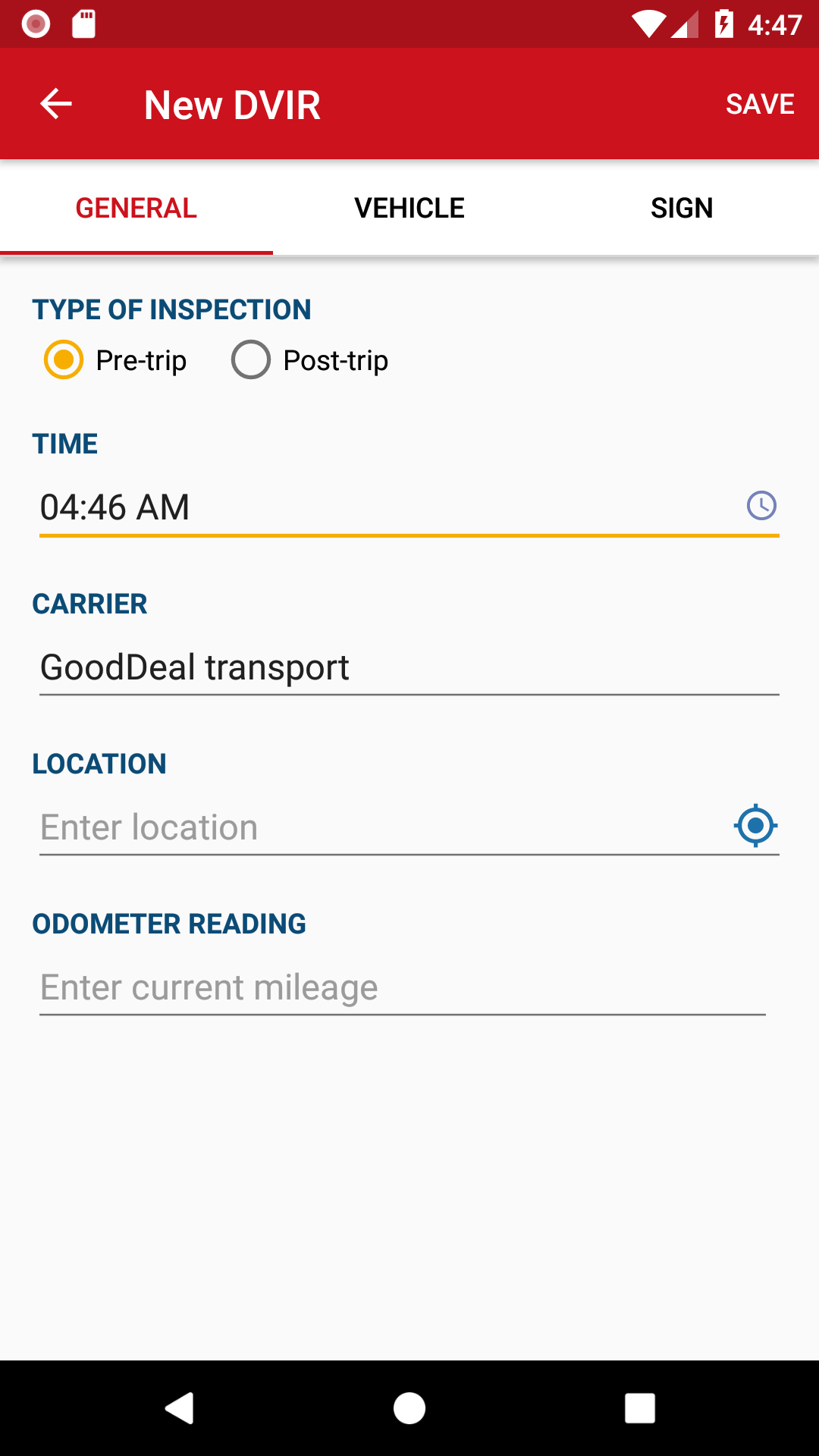
Task: Edit the GoodDeal transport carrier field
Action: (x=409, y=667)
